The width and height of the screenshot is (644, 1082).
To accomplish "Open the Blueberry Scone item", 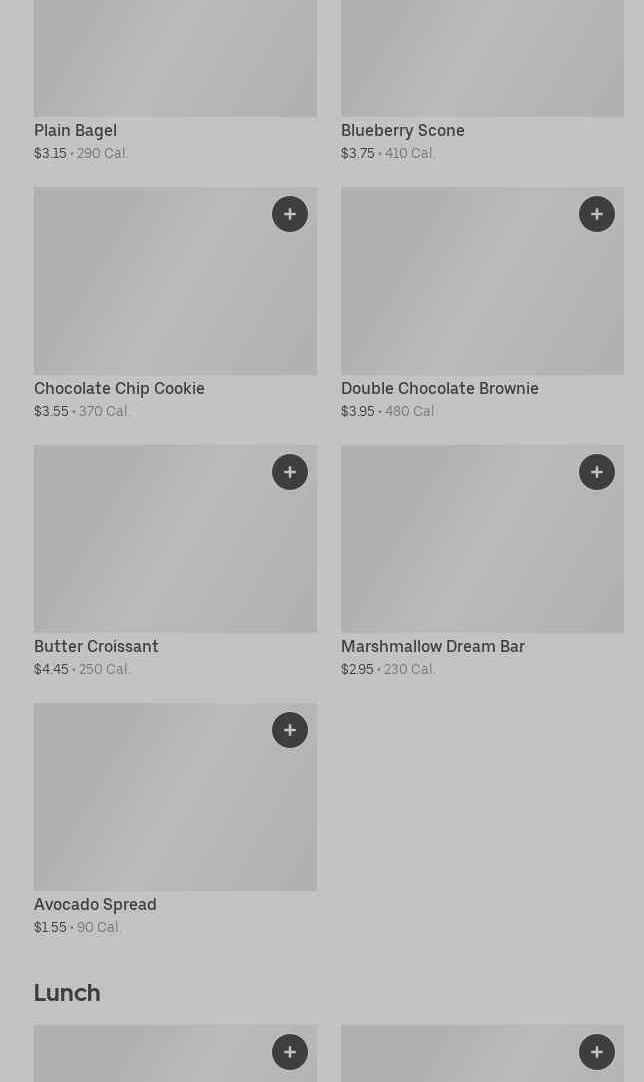I will coord(482,60).
